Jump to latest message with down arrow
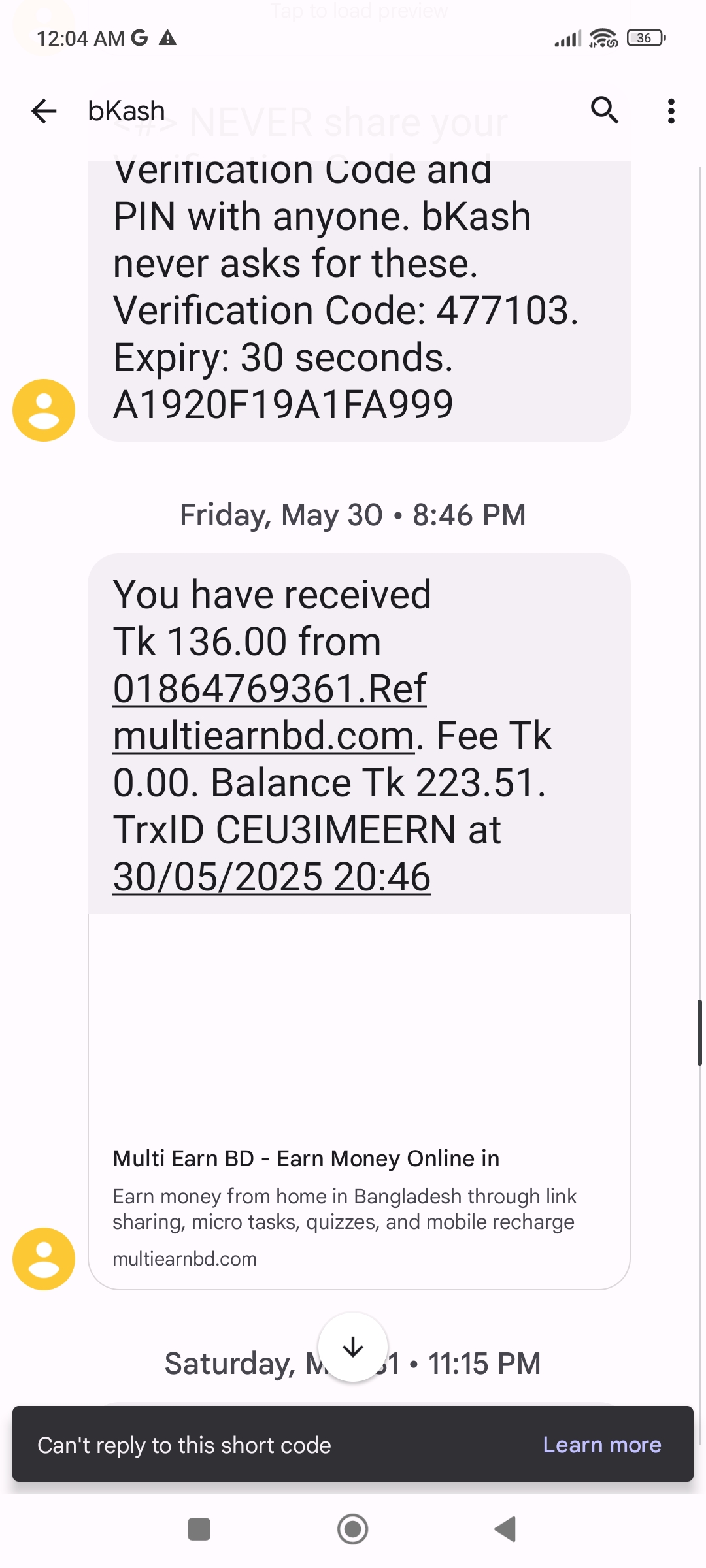706x1568 pixels. point(353,1347)
